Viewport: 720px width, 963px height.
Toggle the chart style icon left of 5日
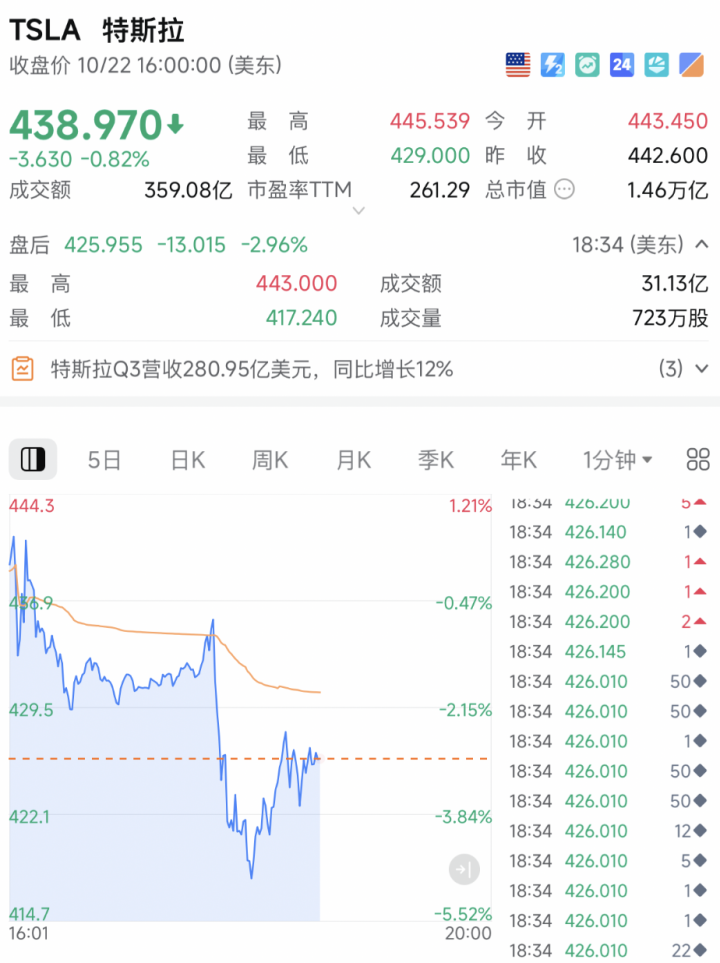(32, 460)
